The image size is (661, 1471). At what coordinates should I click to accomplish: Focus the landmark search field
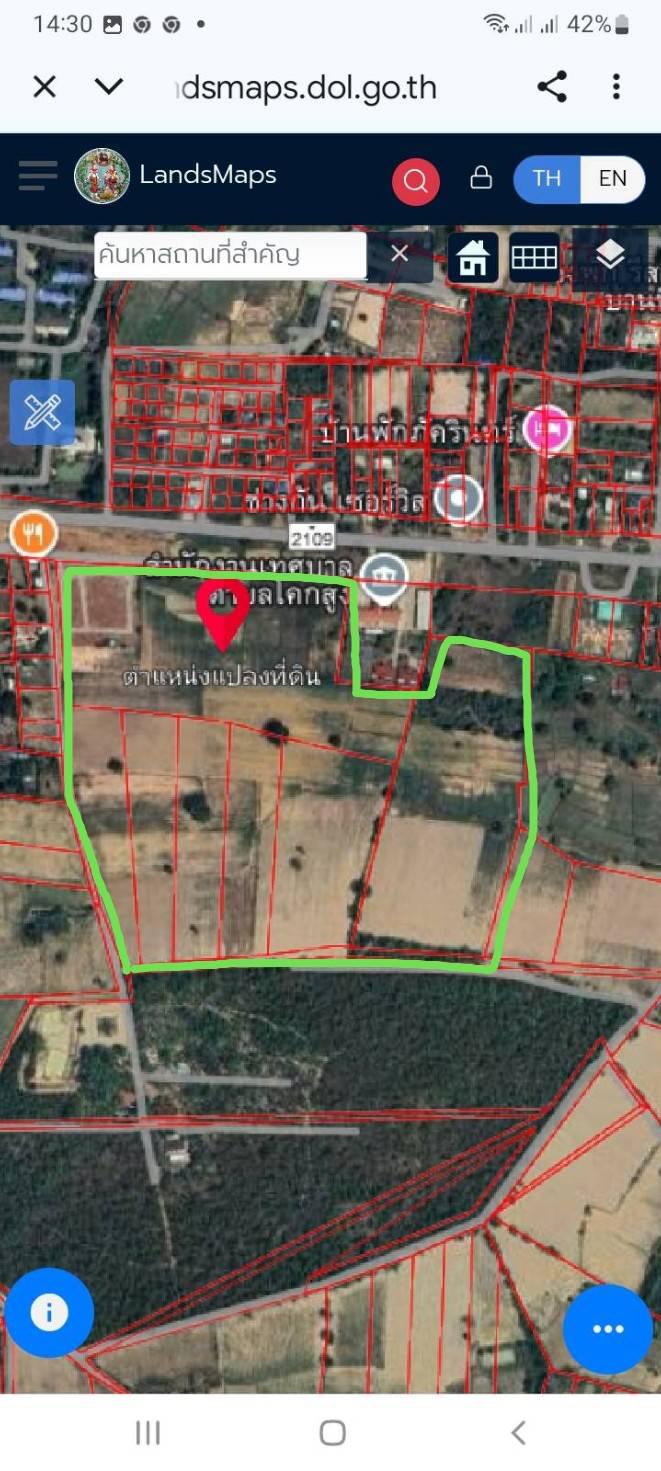tap(230, 255)
